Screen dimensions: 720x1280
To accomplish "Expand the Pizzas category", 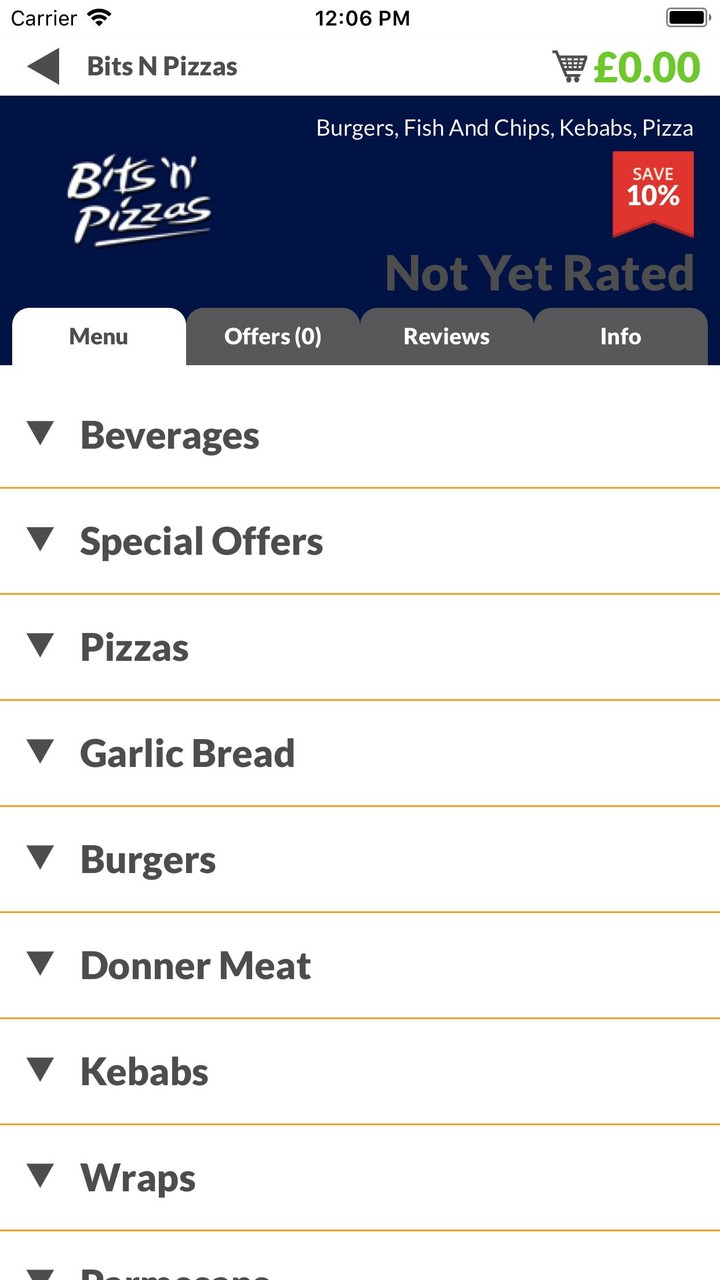I will 134,647.
